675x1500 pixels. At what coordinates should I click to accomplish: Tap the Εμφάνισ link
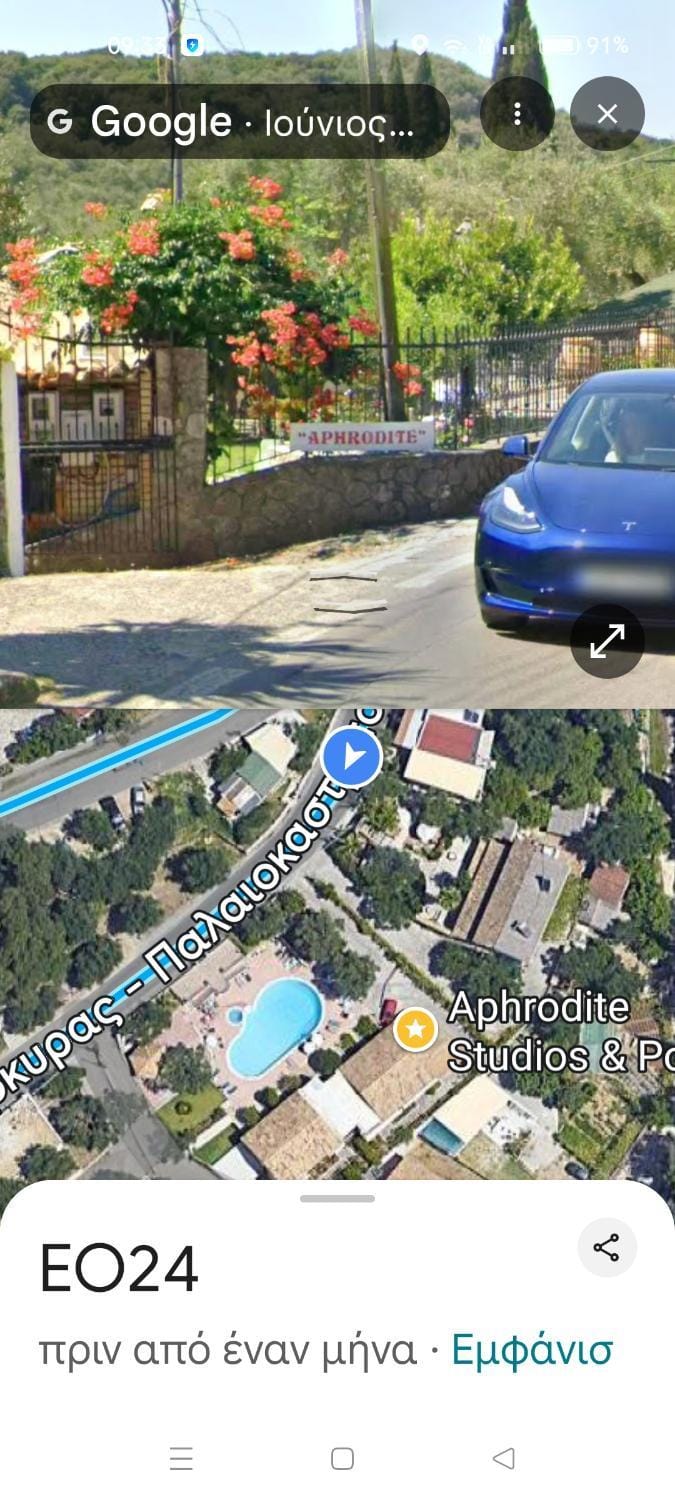[532, 1350]
